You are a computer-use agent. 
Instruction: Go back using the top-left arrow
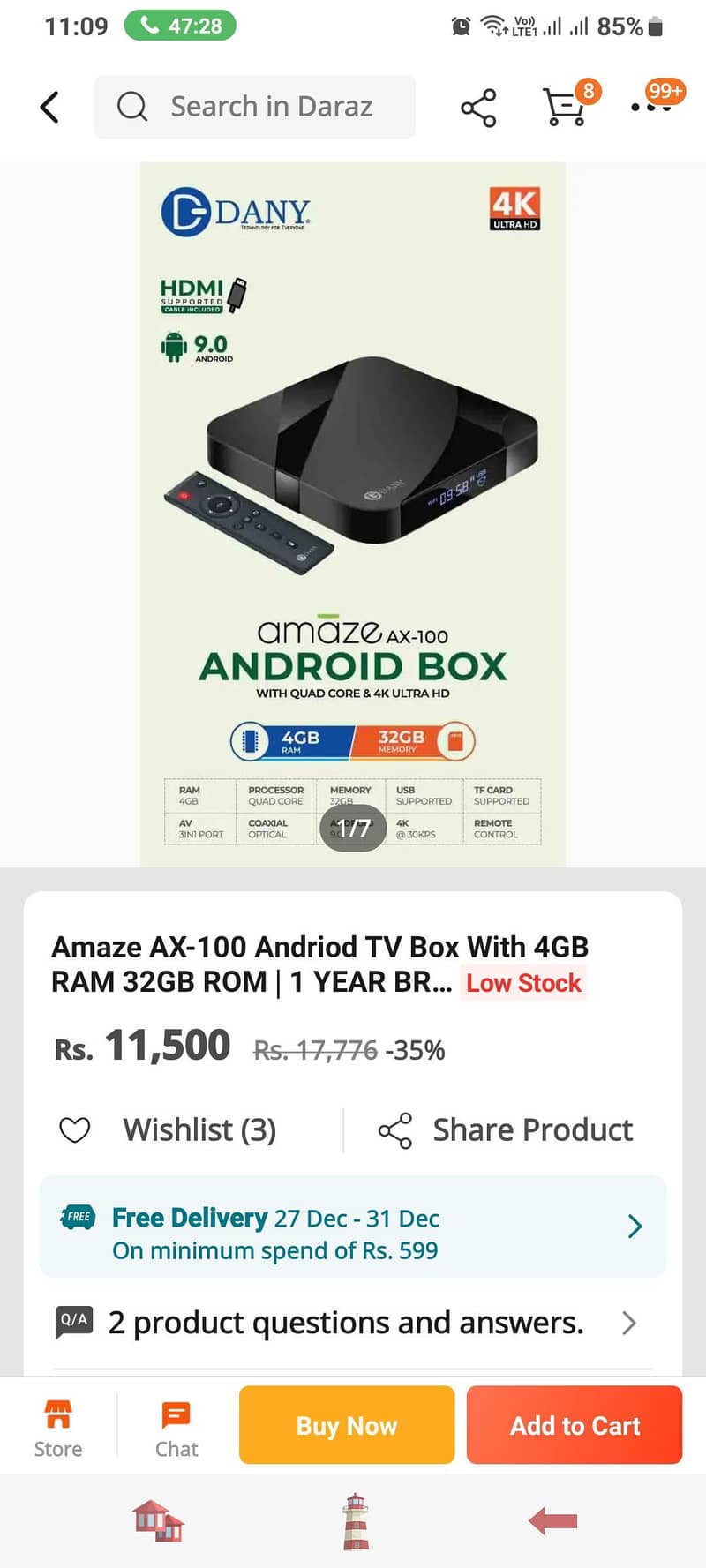(x=49, y=106)
